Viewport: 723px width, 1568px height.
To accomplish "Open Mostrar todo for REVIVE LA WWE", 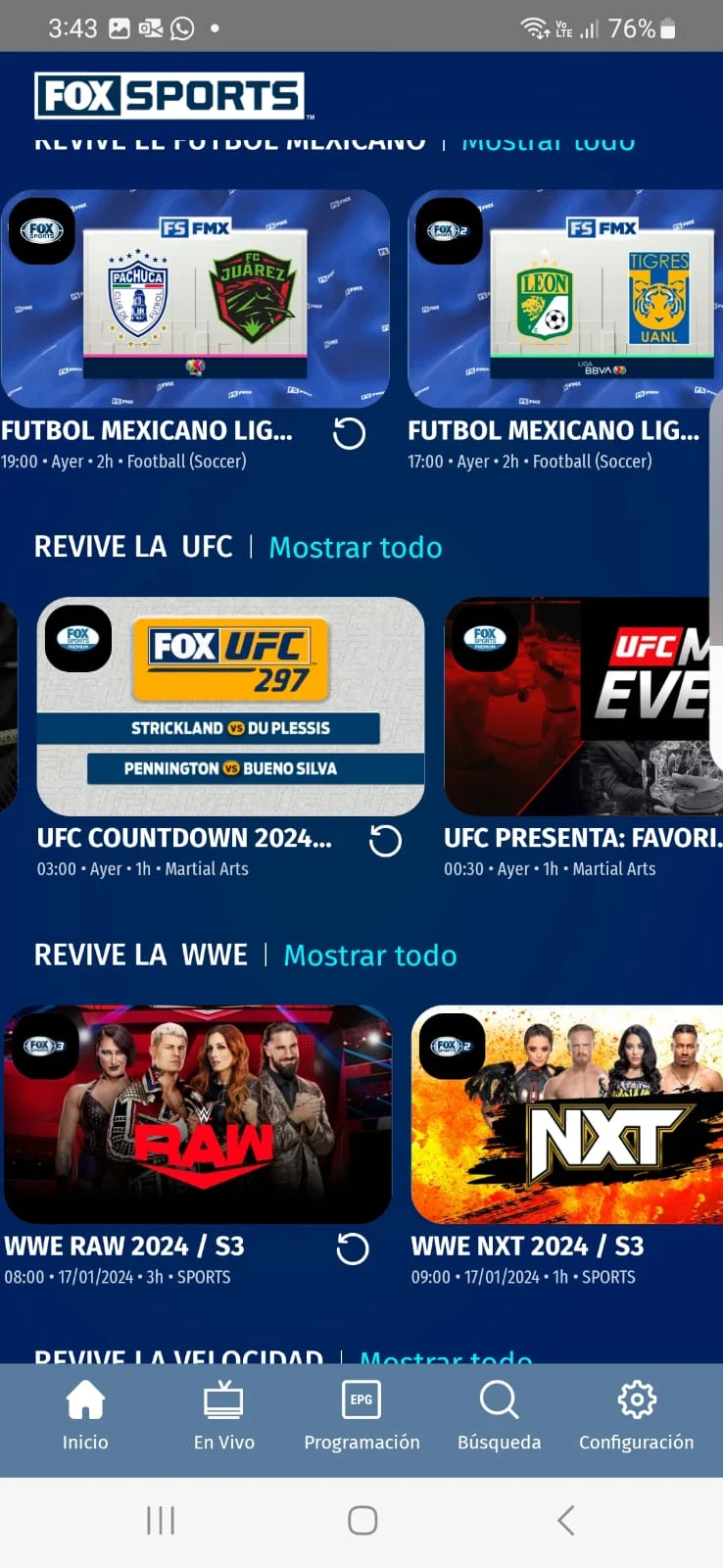I will [x=370, y=955].
